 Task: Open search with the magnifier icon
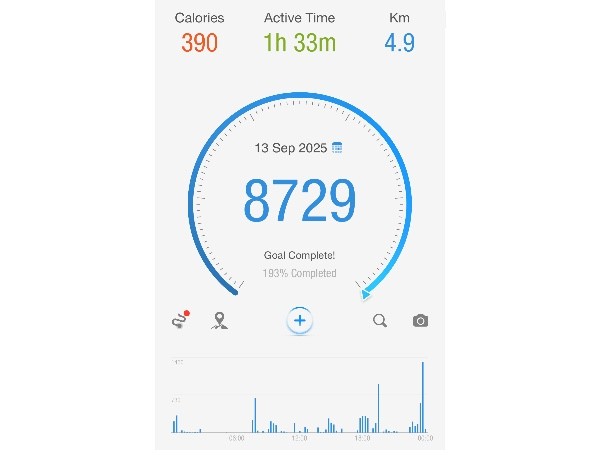[x=380, y=321]
